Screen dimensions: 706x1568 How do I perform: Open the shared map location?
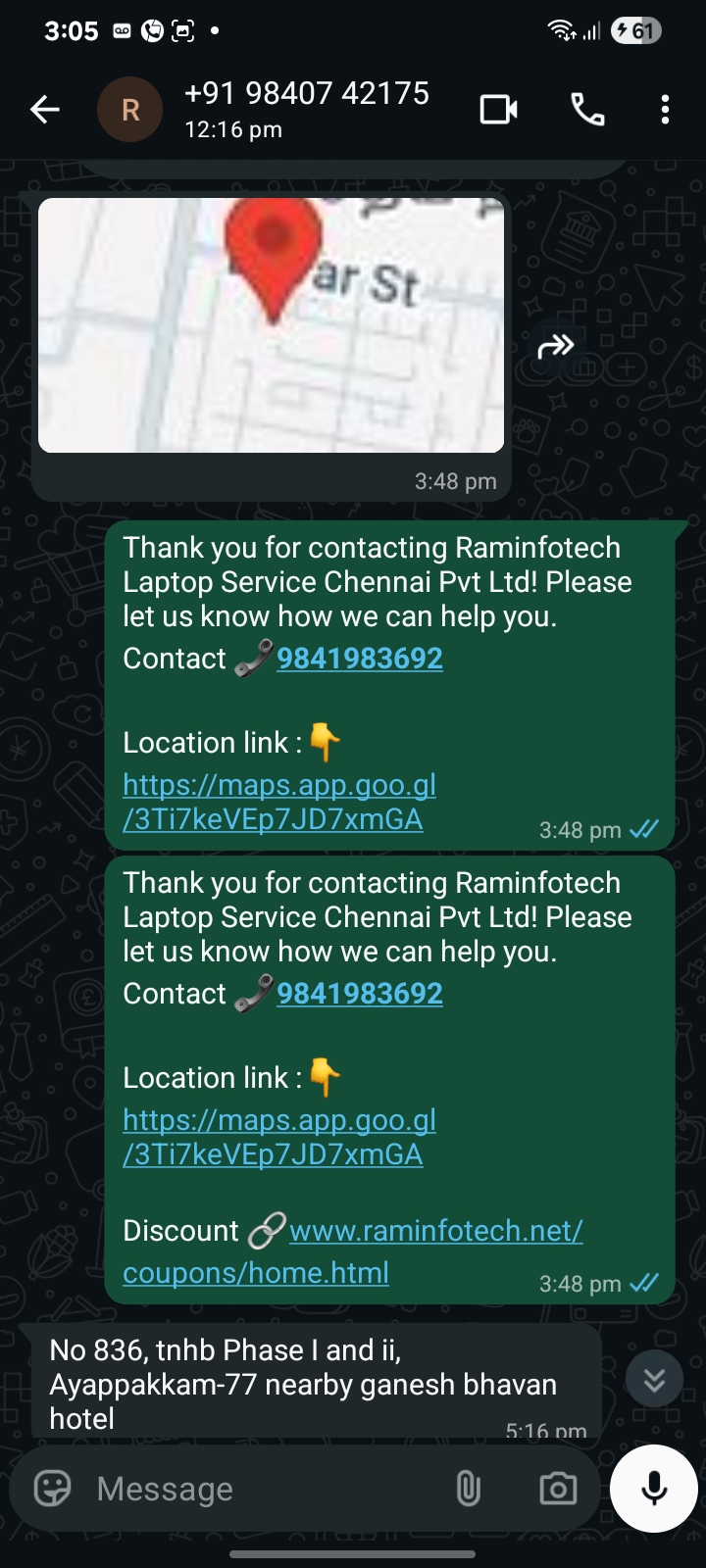point(271,324)
